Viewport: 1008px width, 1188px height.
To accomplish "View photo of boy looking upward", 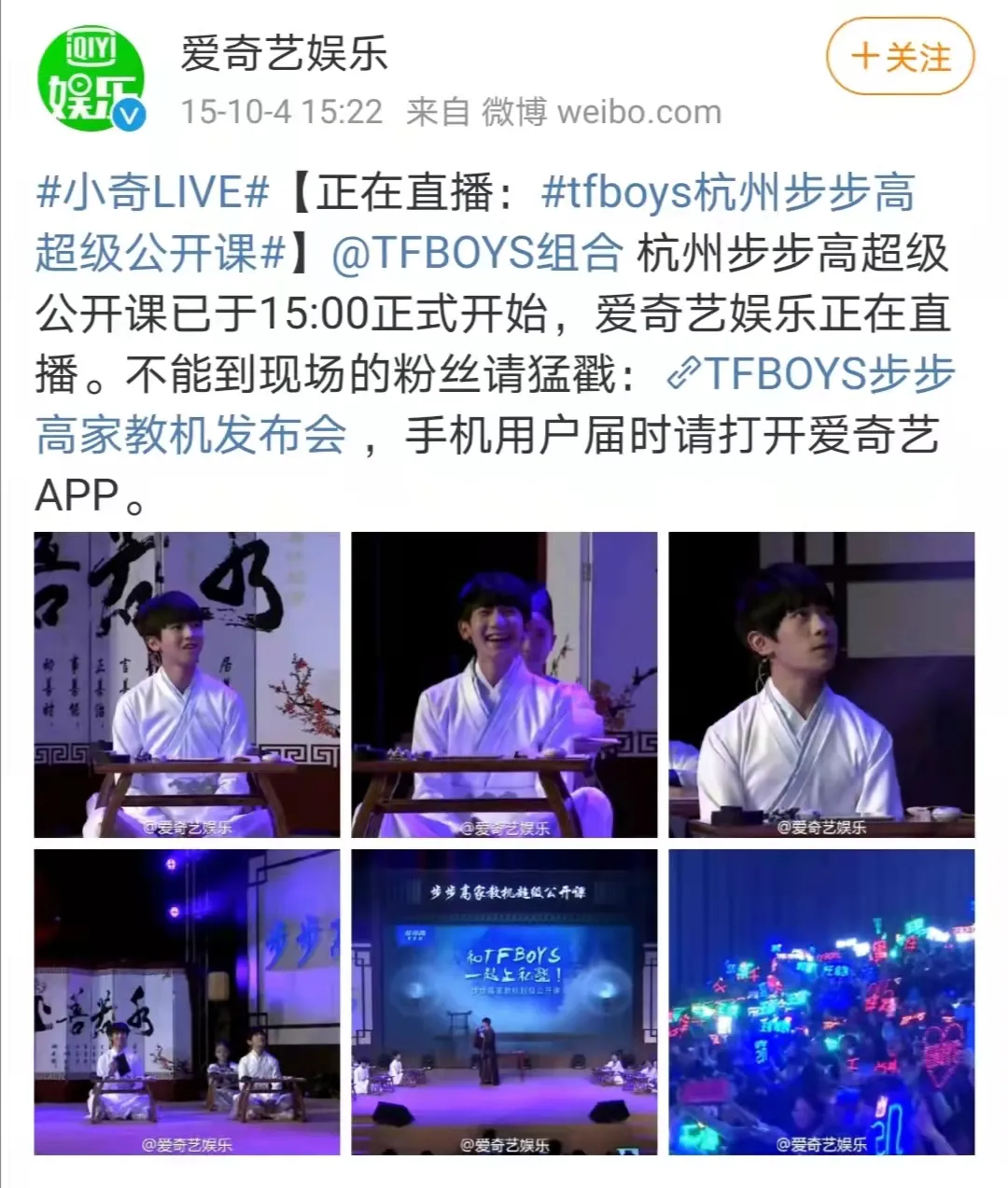I will point(821,684).
